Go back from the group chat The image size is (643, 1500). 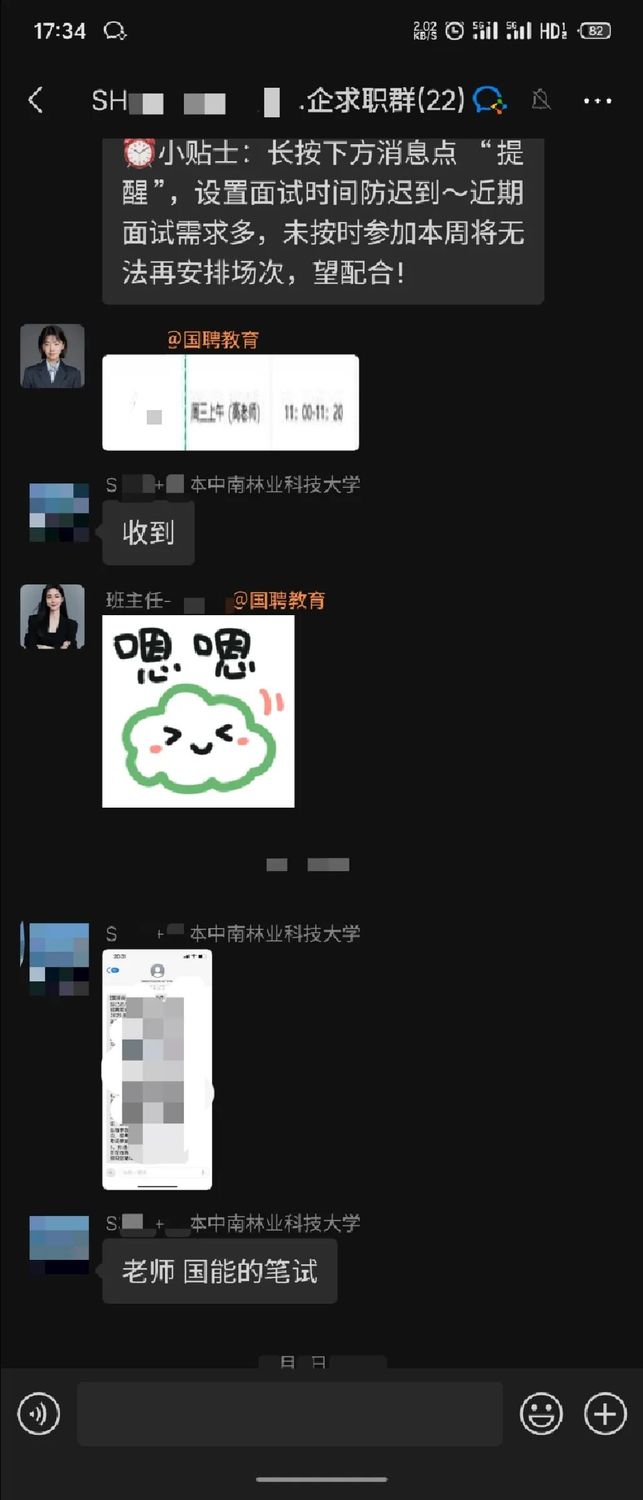[x=36, y=100]
